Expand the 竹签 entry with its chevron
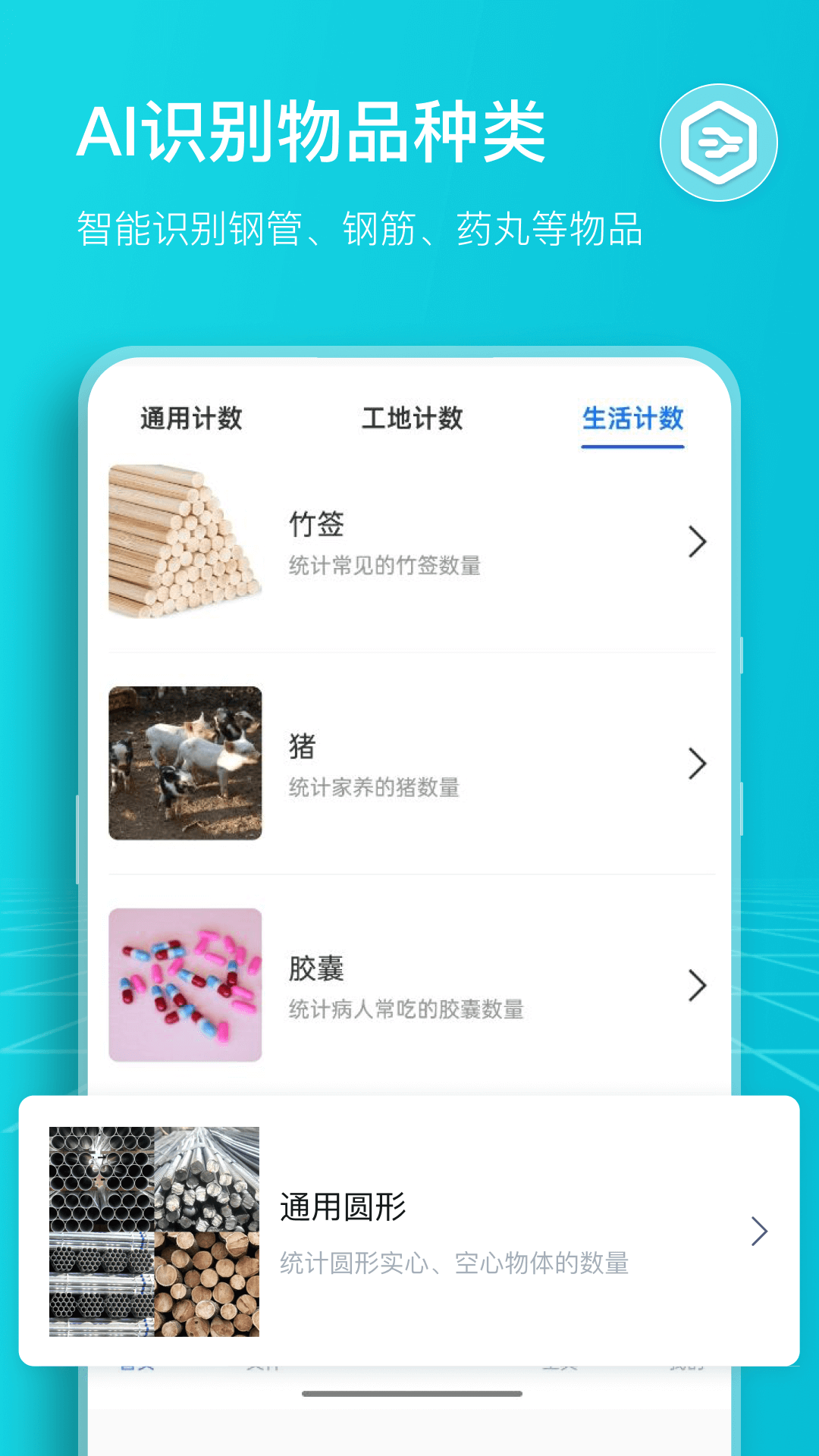 [x=696, y=542]
